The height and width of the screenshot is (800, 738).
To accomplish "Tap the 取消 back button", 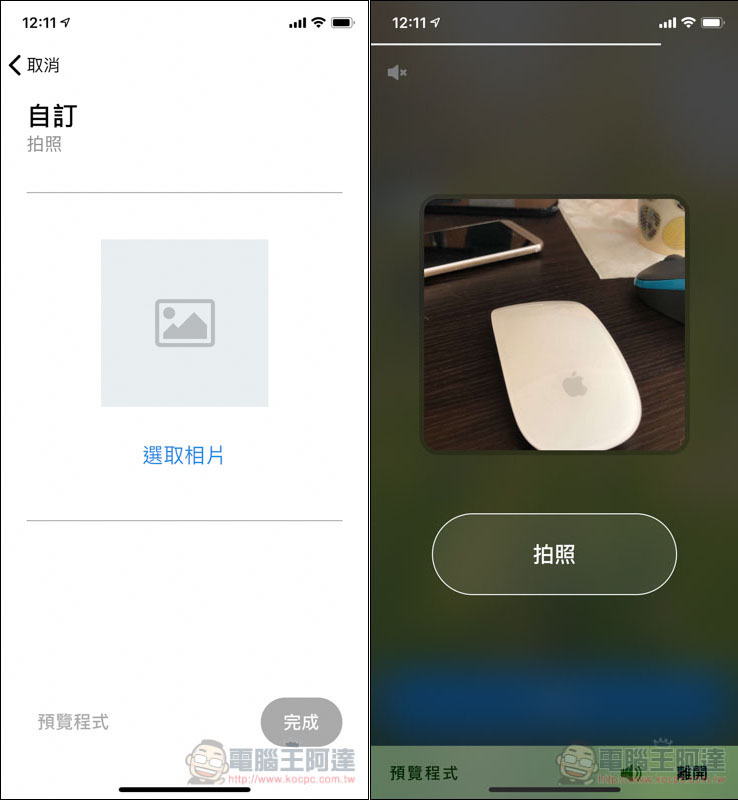I will click(x=35, y=65).
